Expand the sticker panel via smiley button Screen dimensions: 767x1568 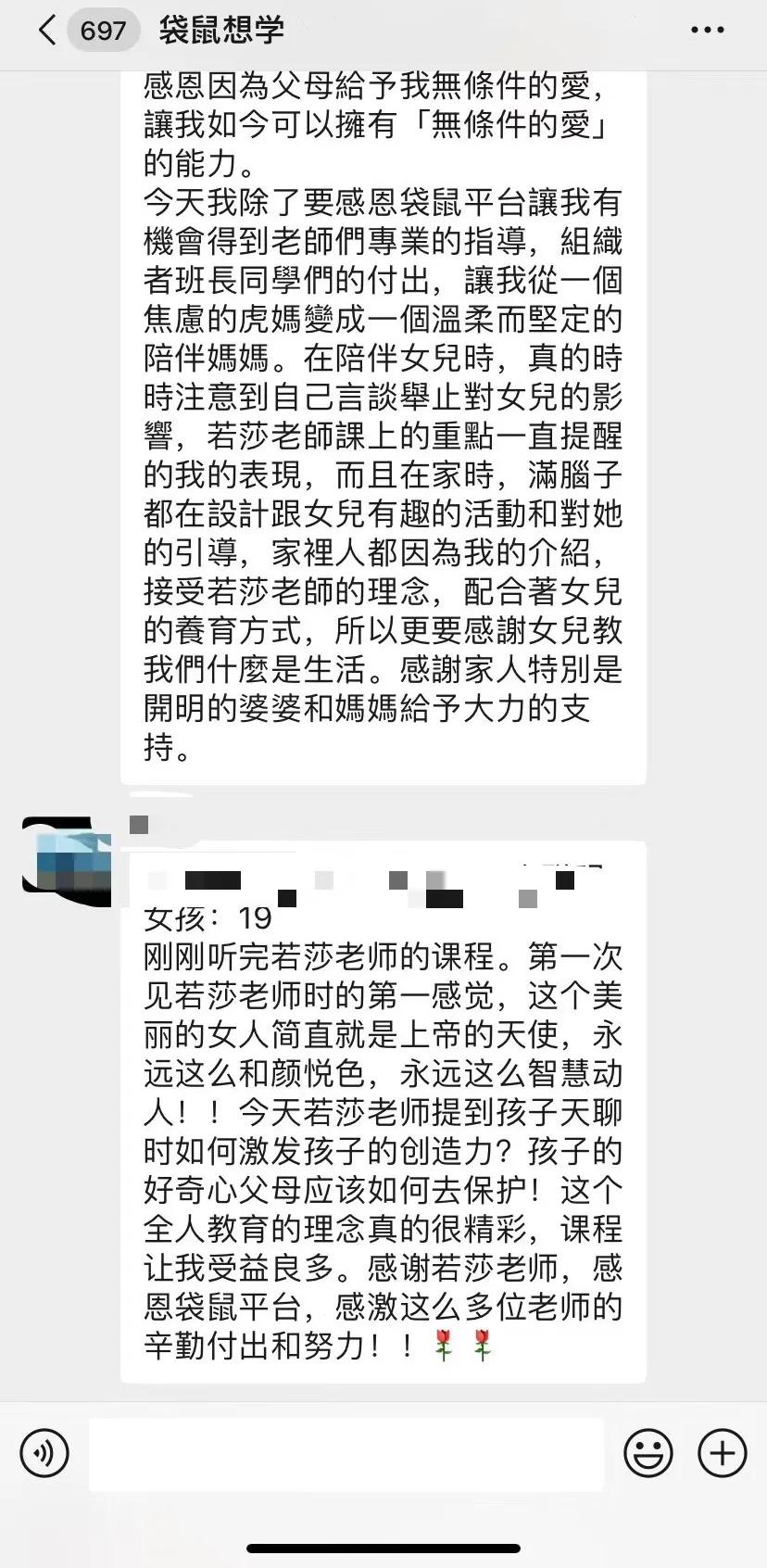[649, 1453]
